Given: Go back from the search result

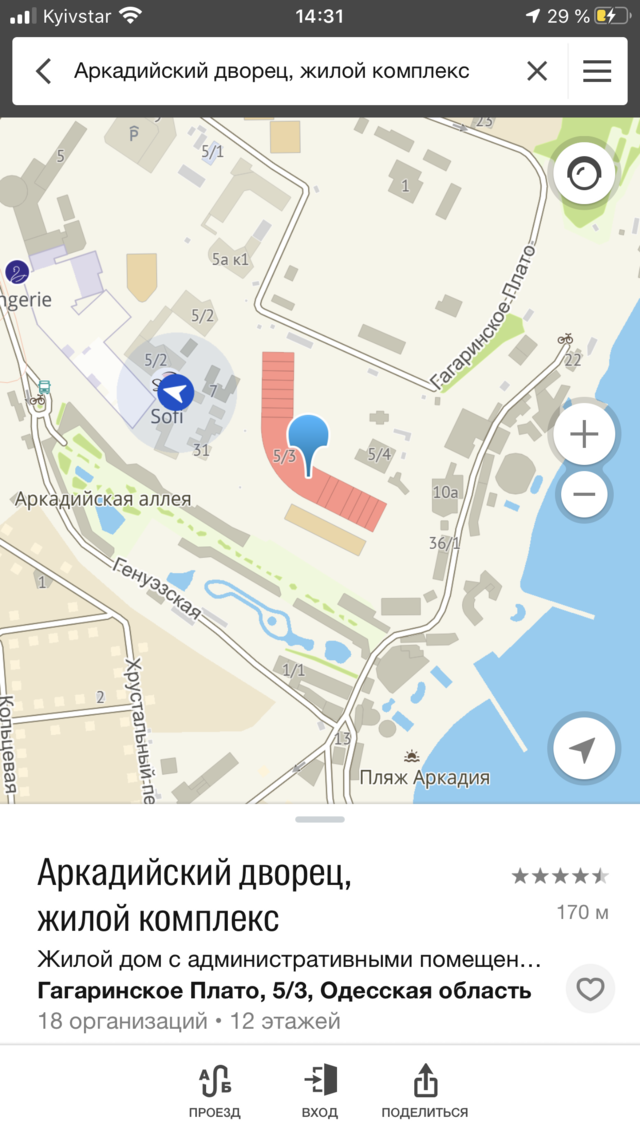Looking at the screenshot, I should pos(43,71).
